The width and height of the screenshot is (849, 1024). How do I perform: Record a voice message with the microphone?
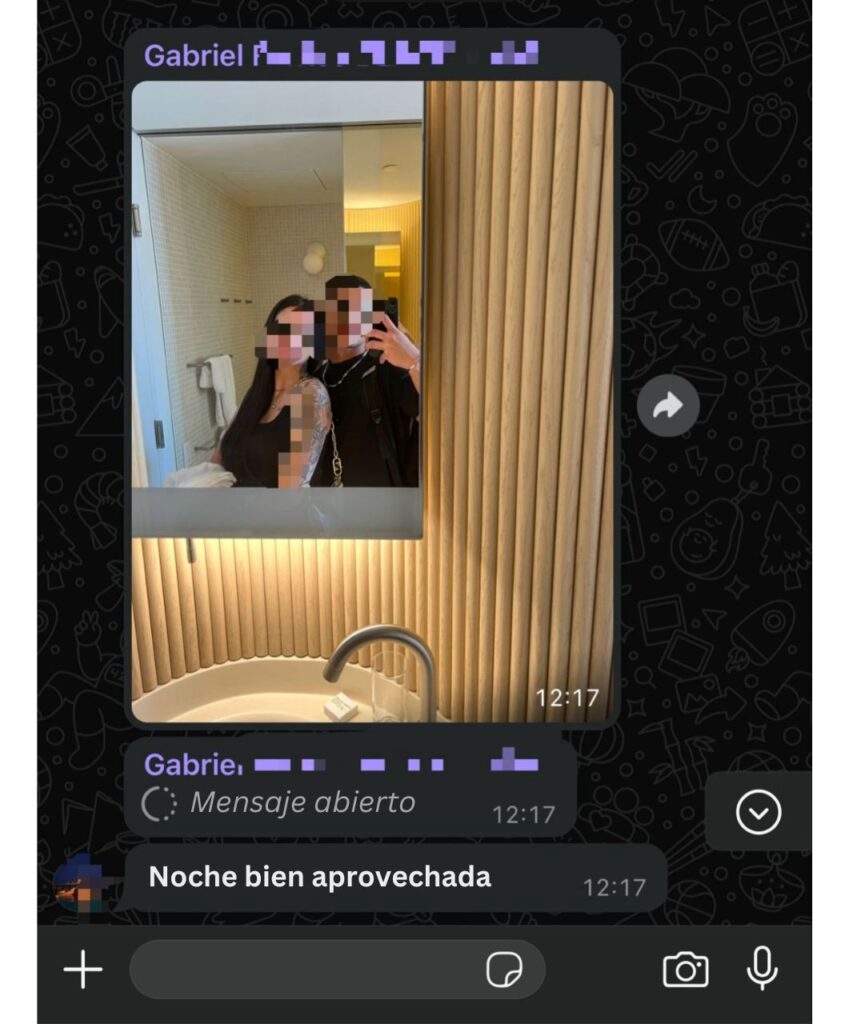click(x=762, y=969)
